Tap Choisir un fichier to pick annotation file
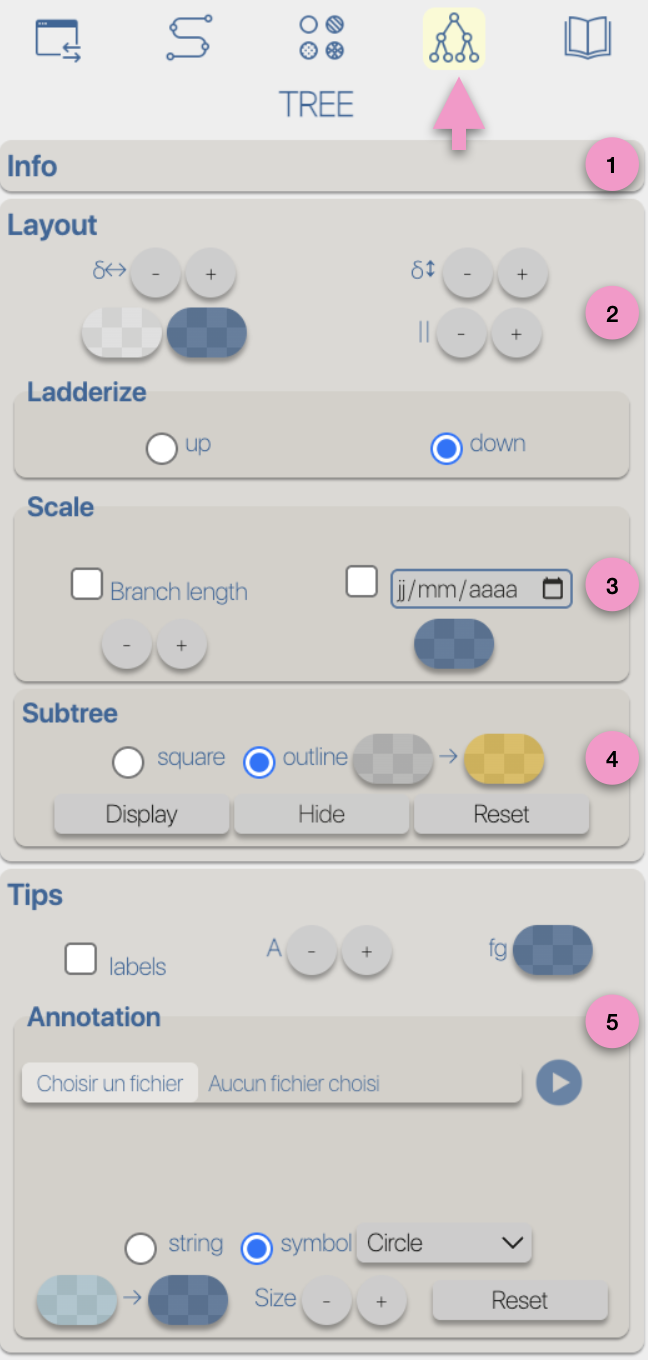 click(x=110, y=1083)
